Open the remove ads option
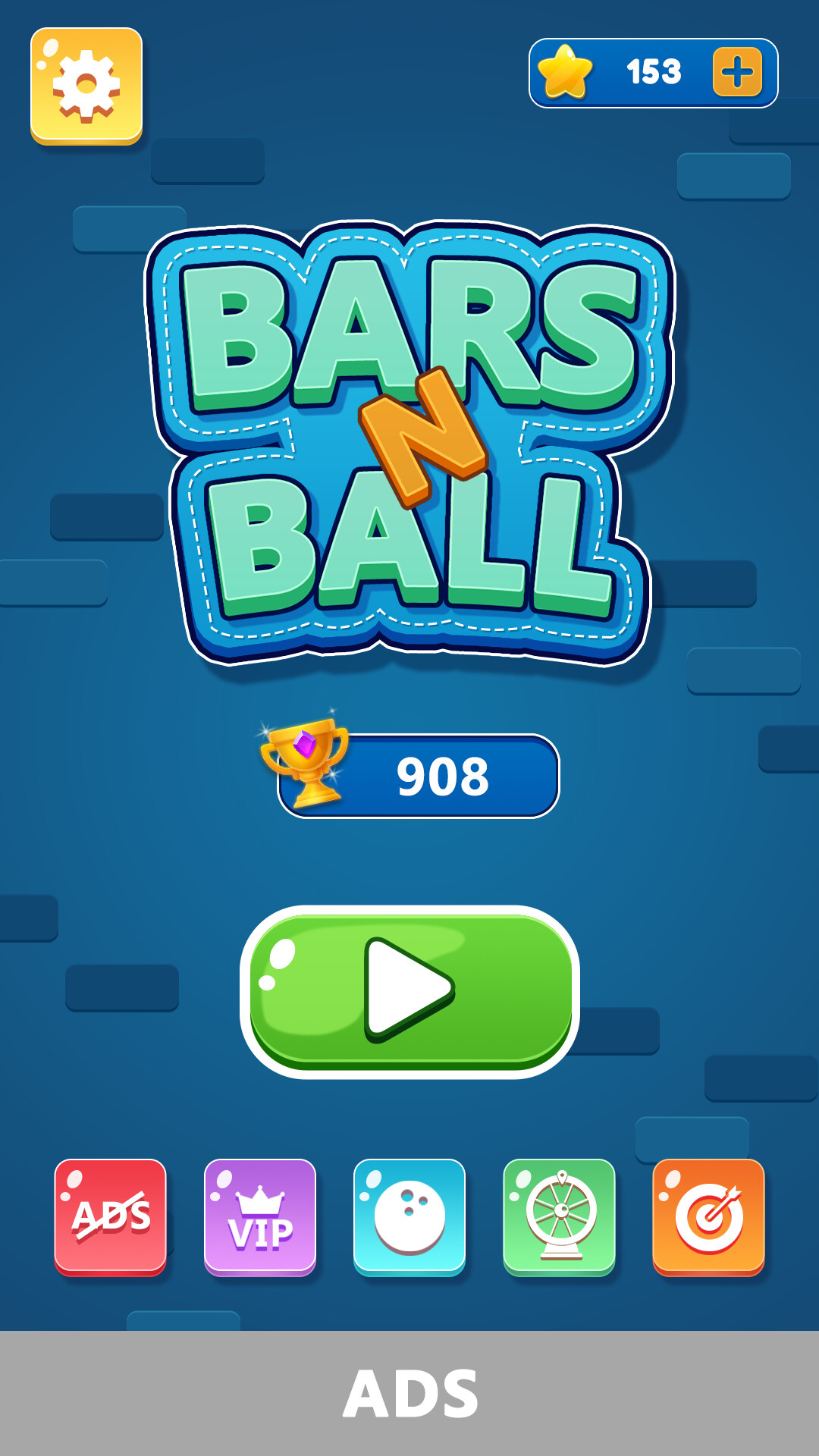This screenshot has height=1456, width=819. [x=111, y=1216]
